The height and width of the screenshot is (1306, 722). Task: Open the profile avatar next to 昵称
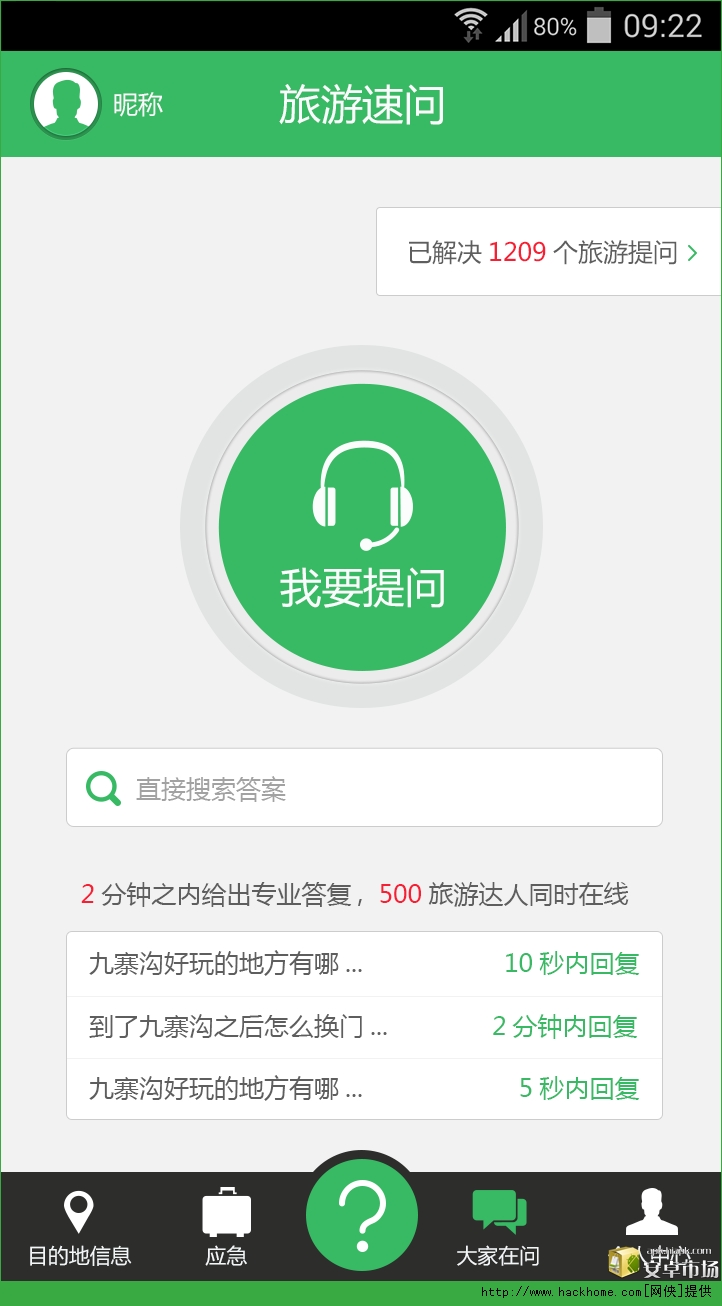[x=65, y=104]
